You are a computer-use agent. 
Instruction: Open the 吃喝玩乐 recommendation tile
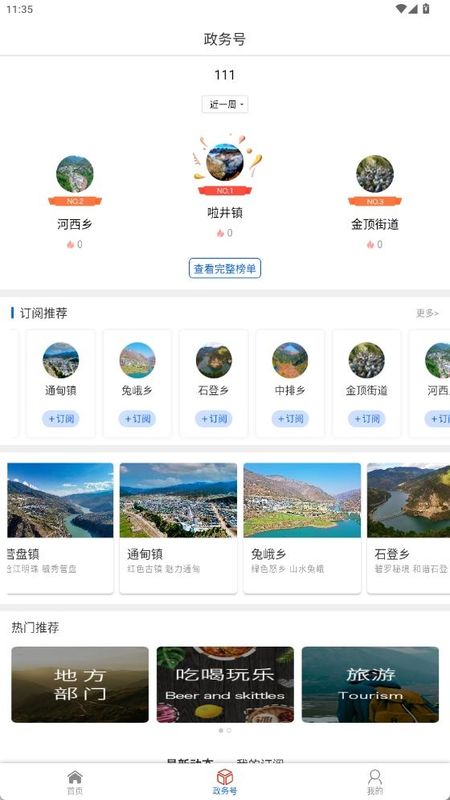tap(225, 685)
